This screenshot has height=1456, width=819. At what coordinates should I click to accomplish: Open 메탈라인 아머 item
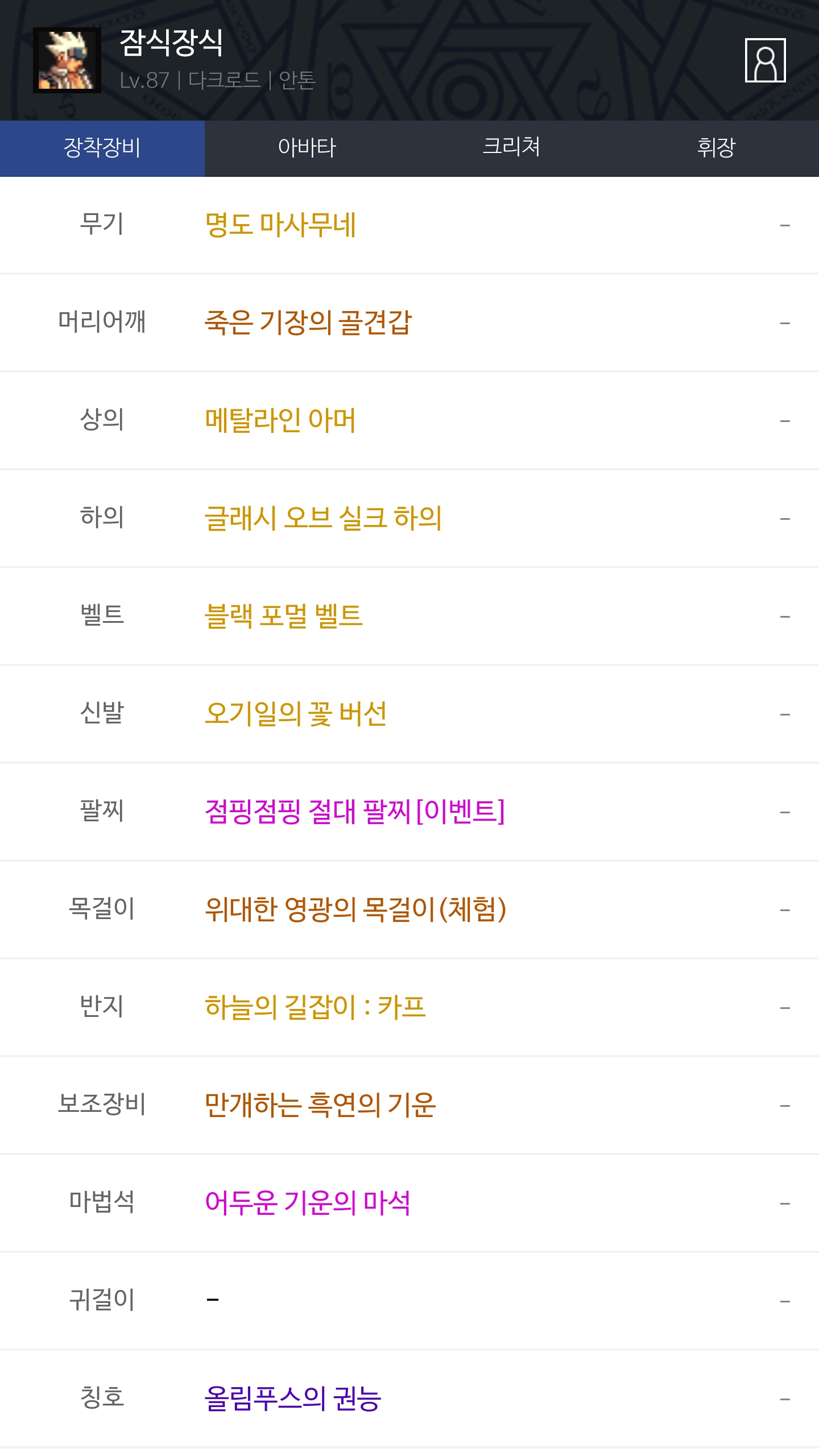point(280,421)
